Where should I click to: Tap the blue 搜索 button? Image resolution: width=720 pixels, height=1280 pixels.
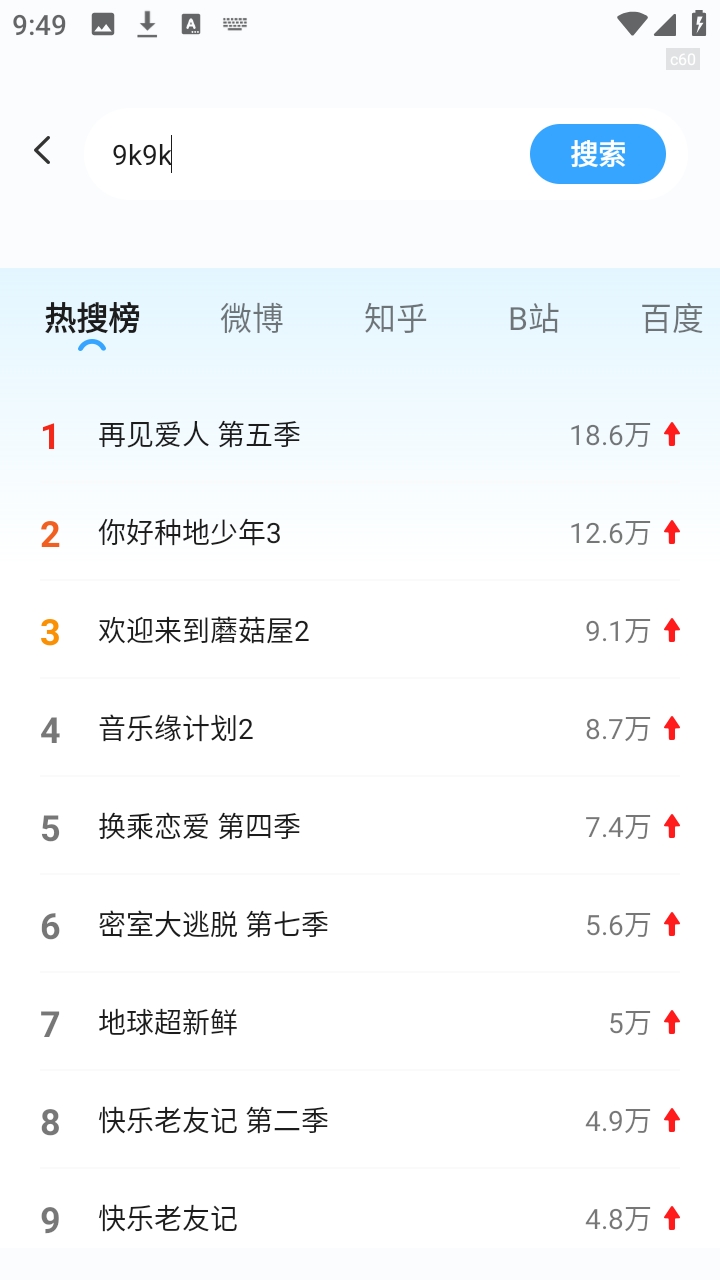(597, 154)
